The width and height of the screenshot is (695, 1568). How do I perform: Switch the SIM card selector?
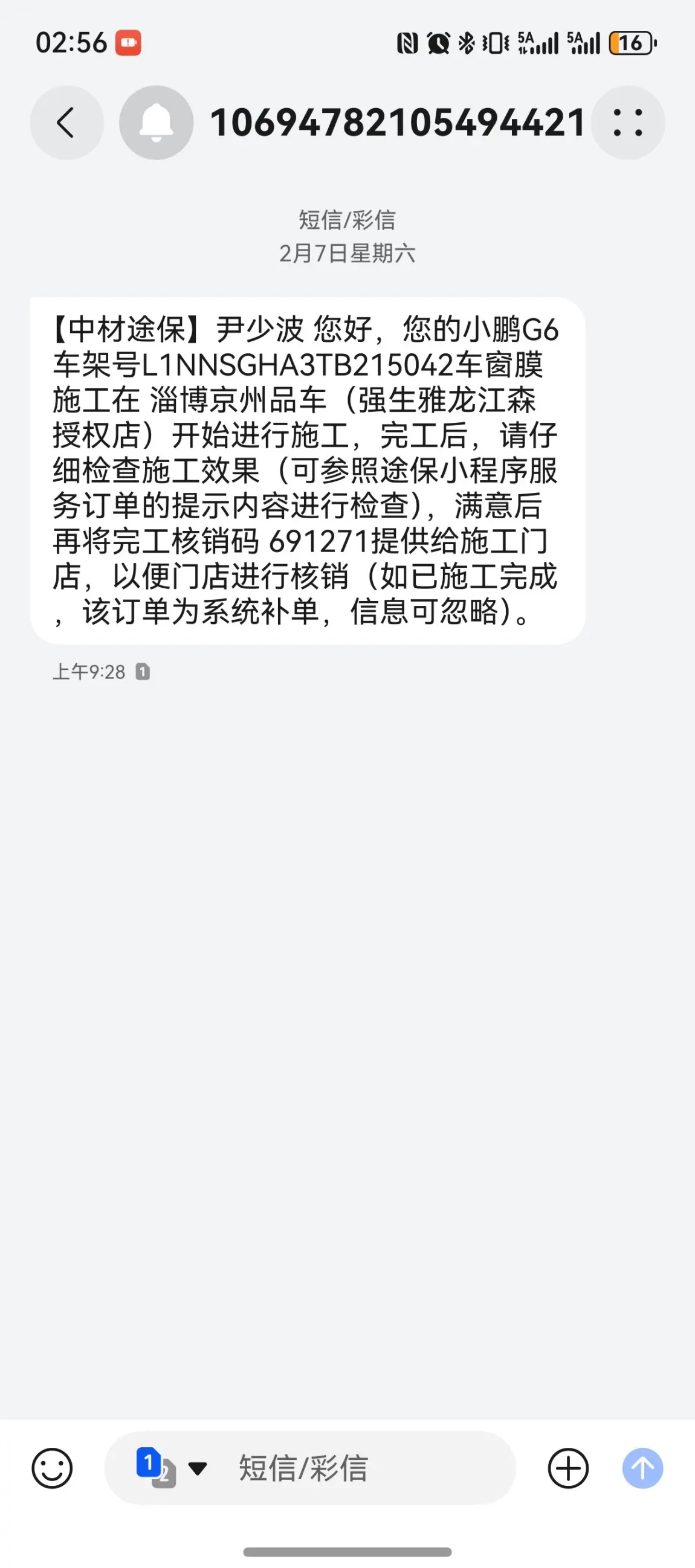[x=170, y=1468]
